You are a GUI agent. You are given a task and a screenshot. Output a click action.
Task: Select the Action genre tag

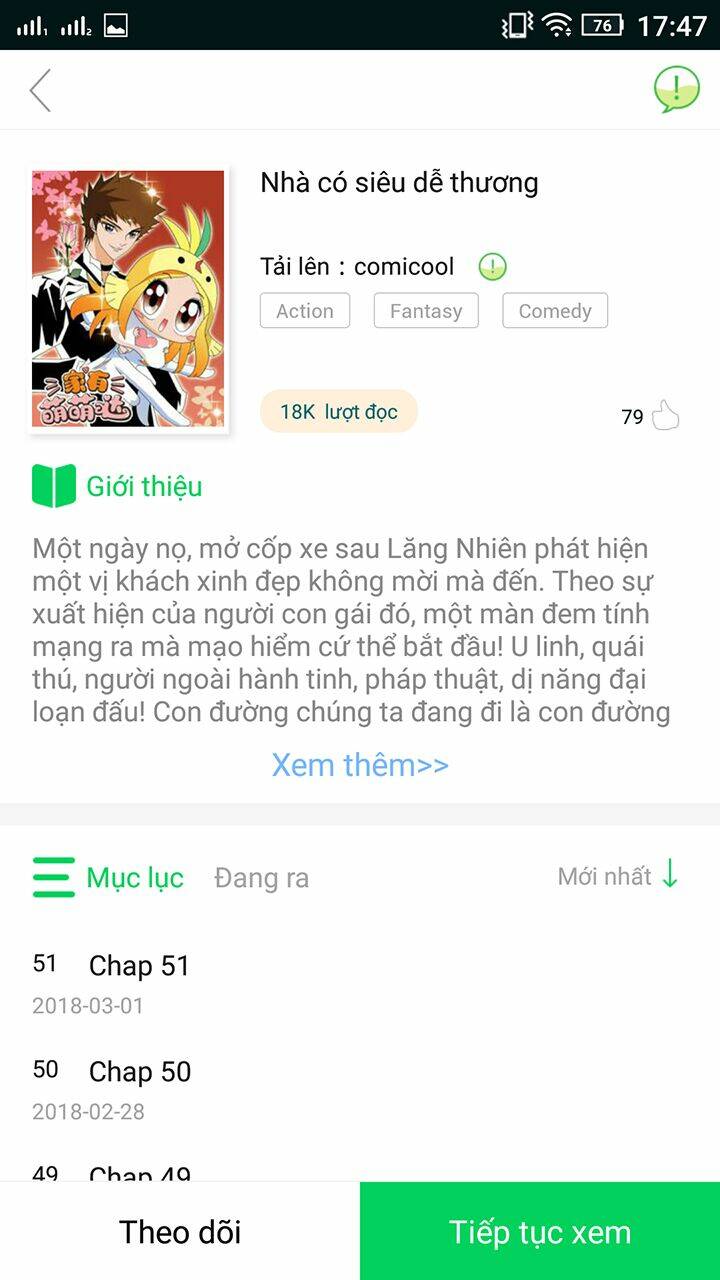[304, 310]
